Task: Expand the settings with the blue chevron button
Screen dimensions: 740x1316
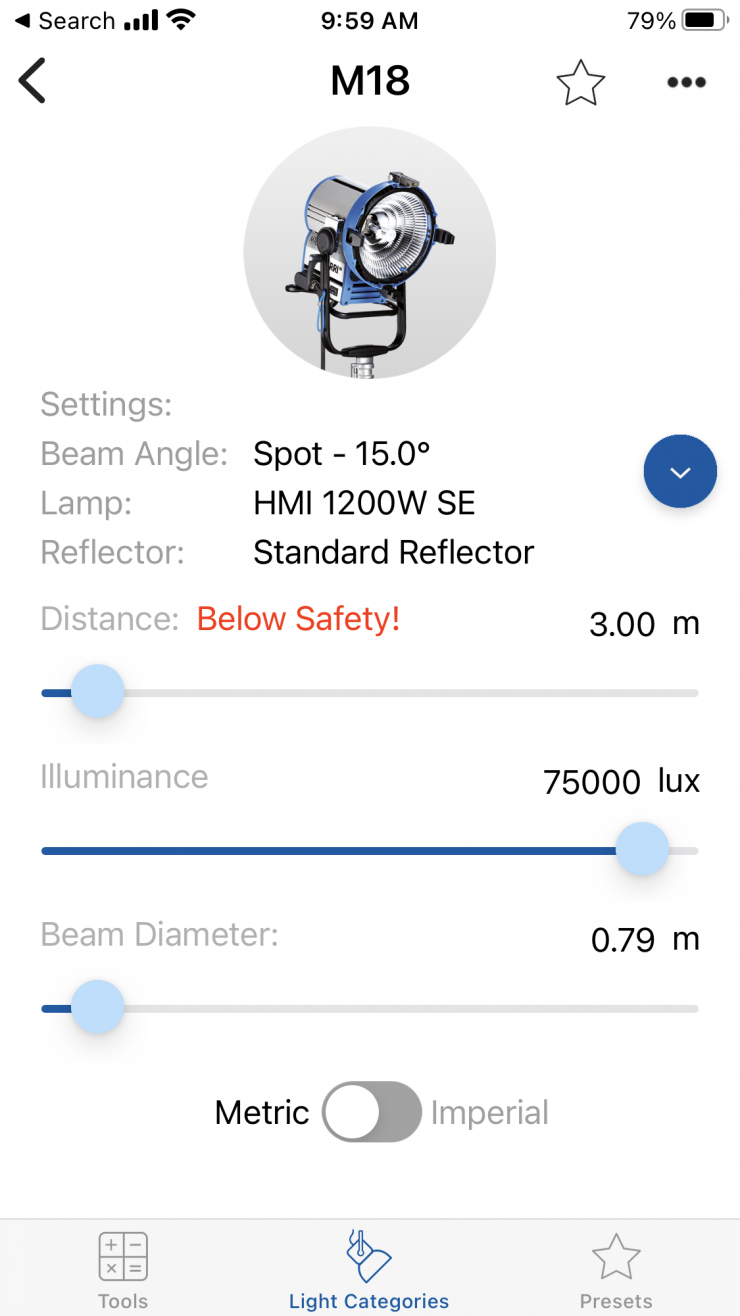Action: click(x=680, y=472)
